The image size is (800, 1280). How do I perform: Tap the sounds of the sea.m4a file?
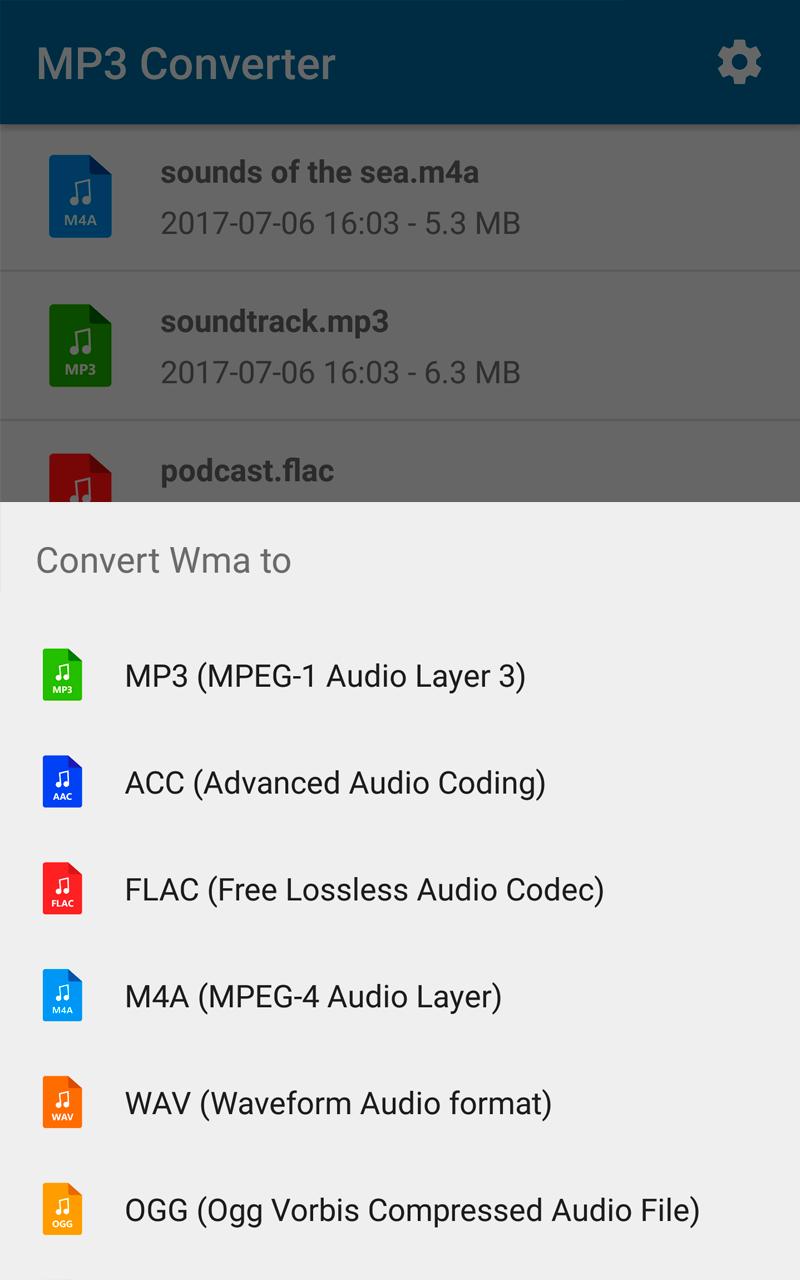[400, 197]
